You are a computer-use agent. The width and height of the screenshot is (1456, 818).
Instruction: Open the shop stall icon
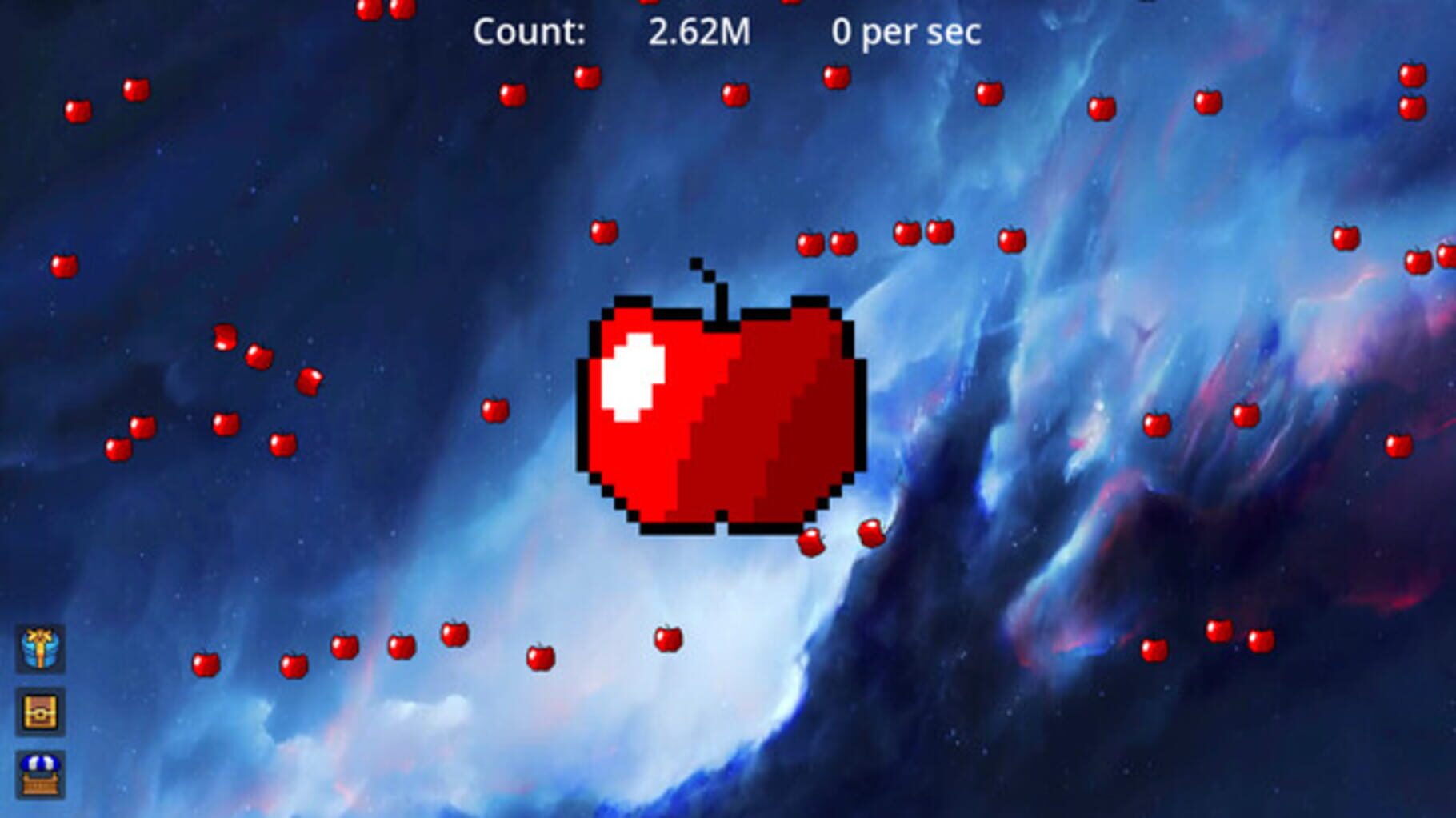pyautogui.click(x=40, y=775)
